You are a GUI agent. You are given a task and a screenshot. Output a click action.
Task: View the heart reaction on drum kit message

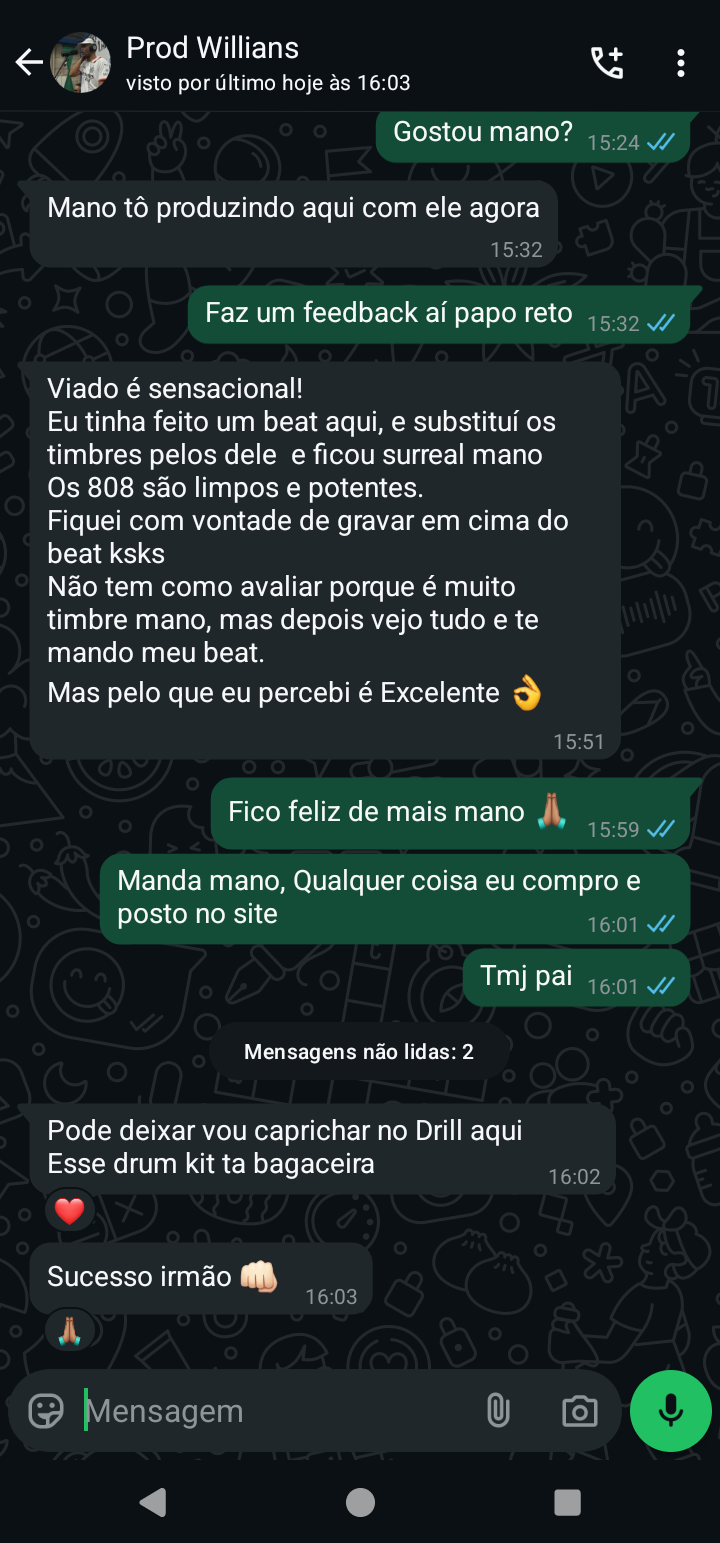click(69, 1212)
